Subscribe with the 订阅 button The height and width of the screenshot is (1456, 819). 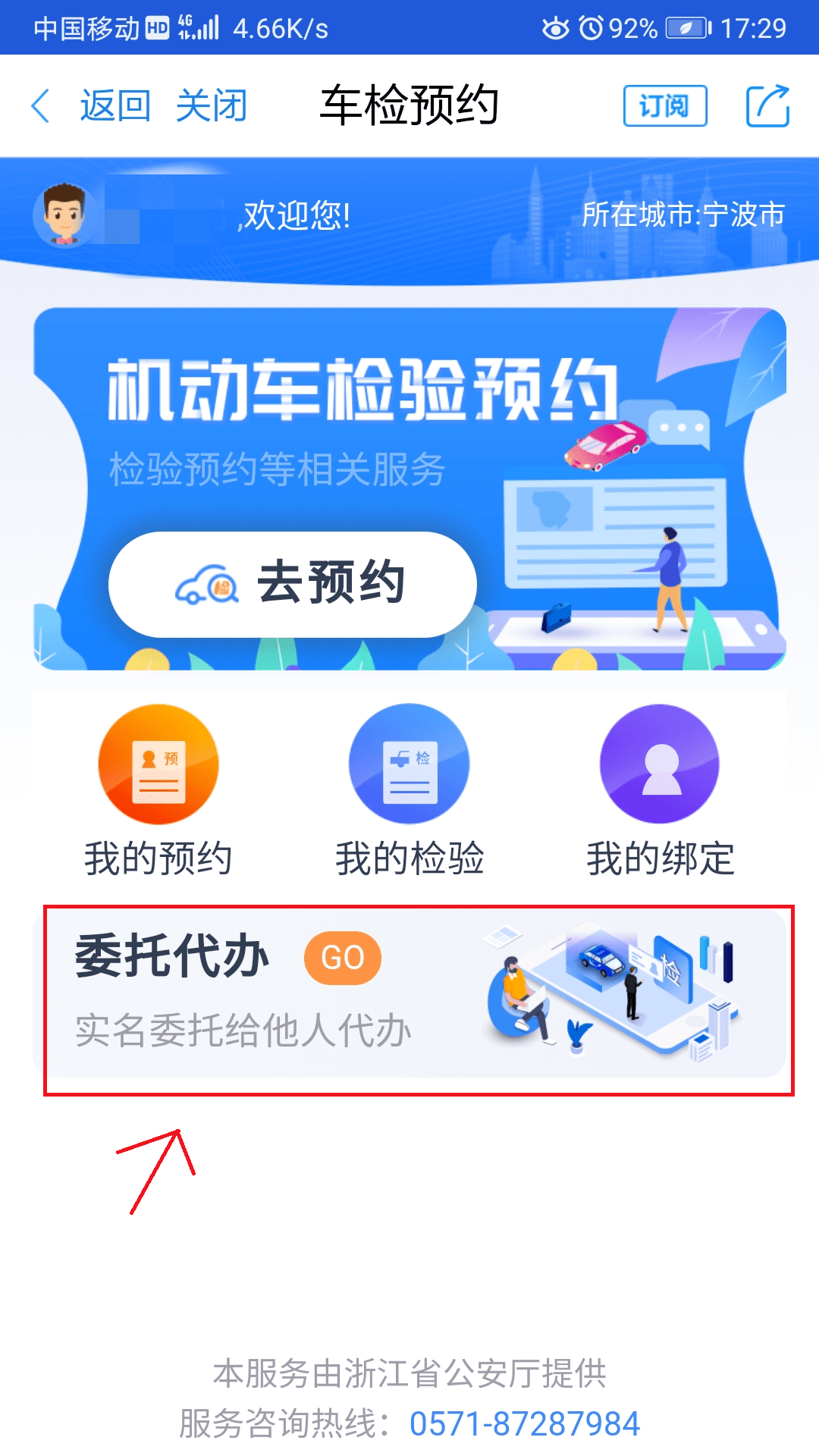(x=665, y=105)
